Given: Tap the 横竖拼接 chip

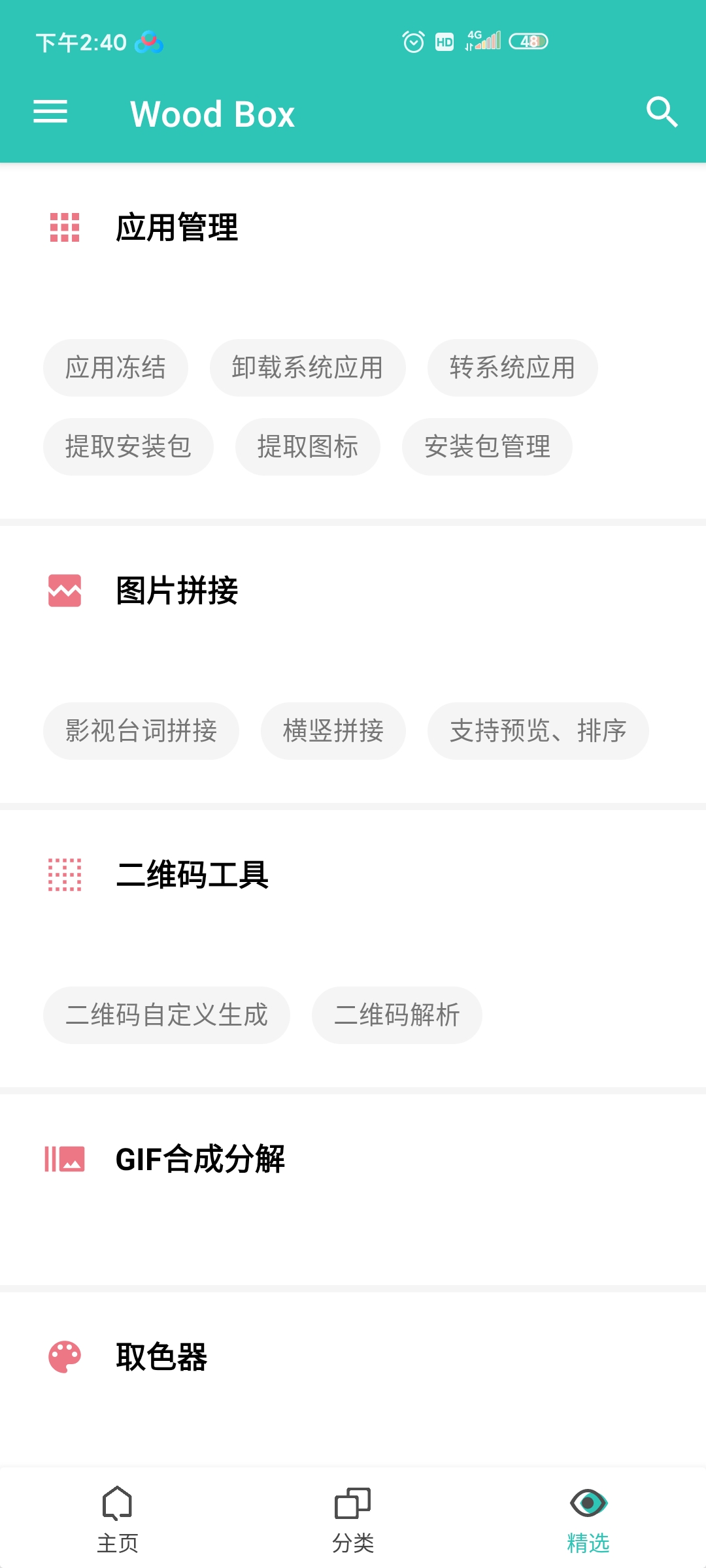Looking at the screenshot, I should (333, 731).
